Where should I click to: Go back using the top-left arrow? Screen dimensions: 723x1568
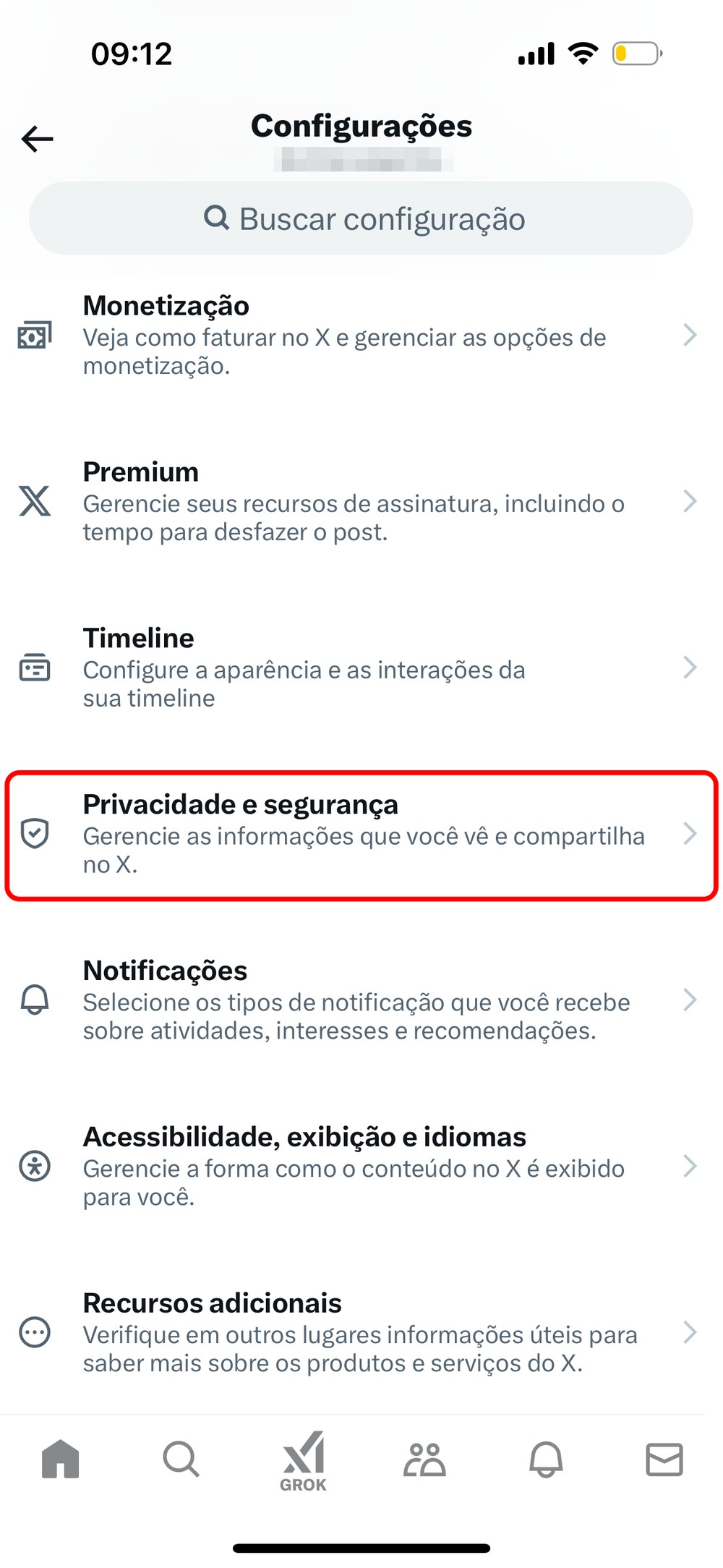tap(38, 139)
